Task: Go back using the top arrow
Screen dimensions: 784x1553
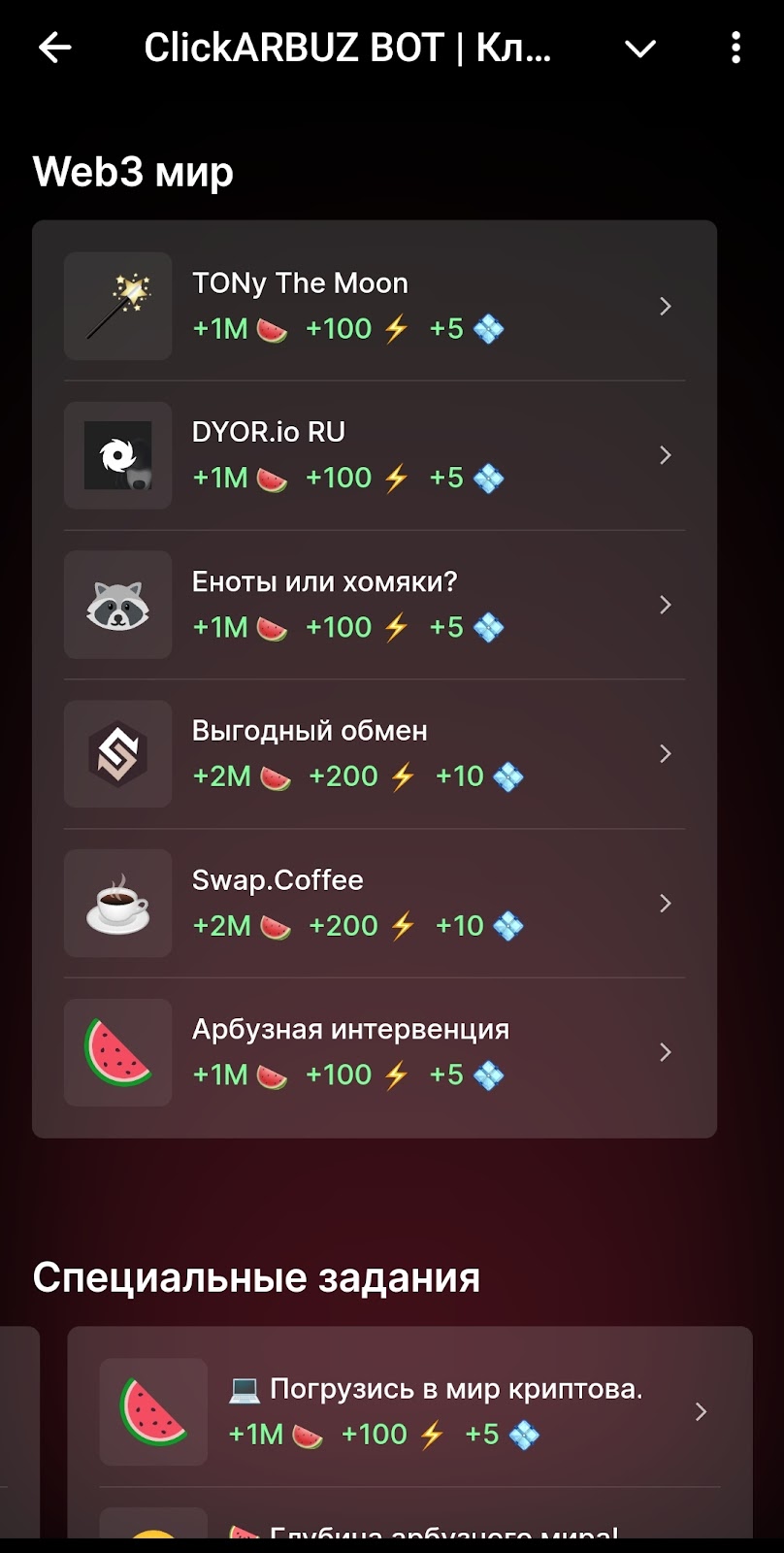Action: tap(55, 48)
